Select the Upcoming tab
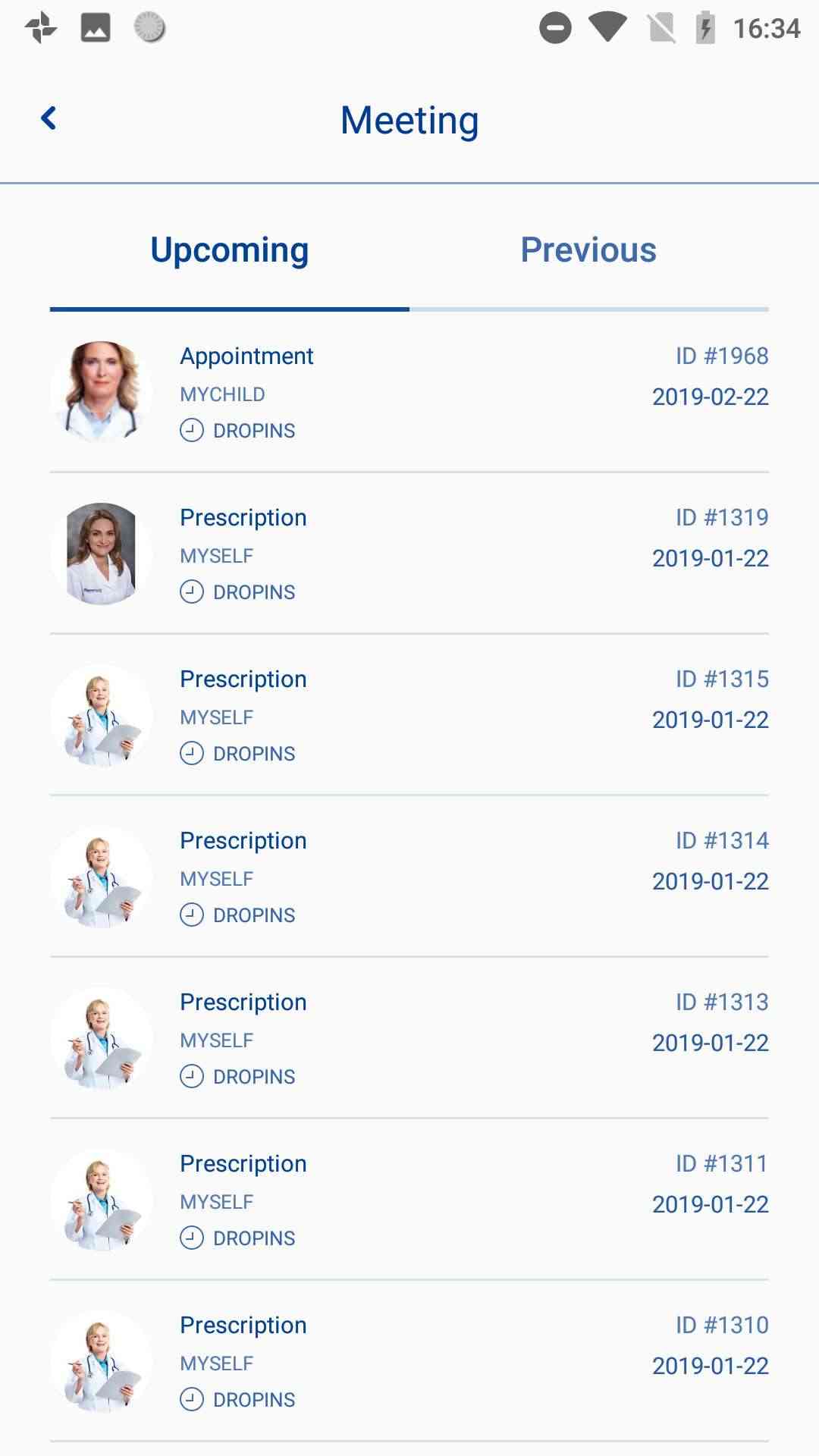Image resolution: width=819 pixels, height=1456 pixels. pos(229,250)
